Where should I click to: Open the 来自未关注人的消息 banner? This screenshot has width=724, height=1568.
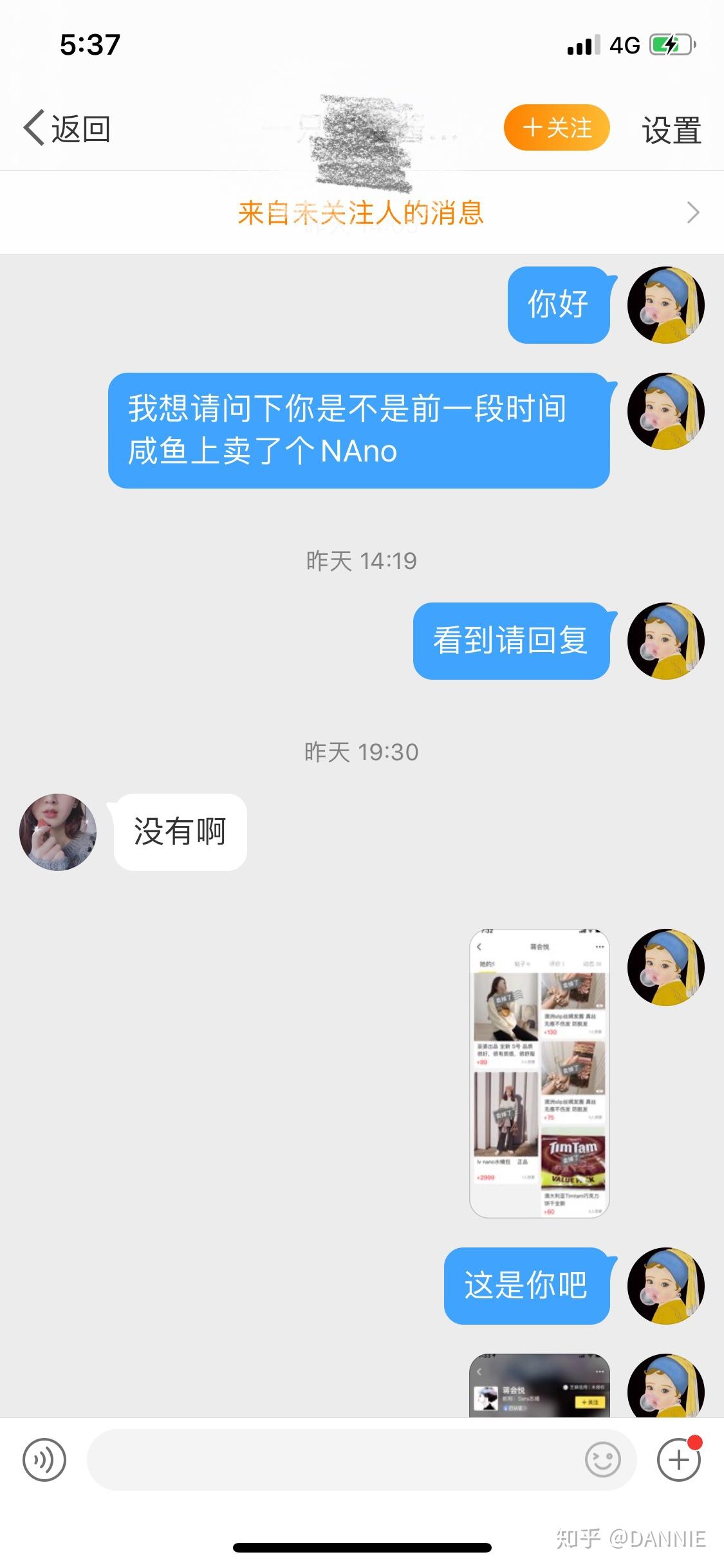click(x=362, y=213)
